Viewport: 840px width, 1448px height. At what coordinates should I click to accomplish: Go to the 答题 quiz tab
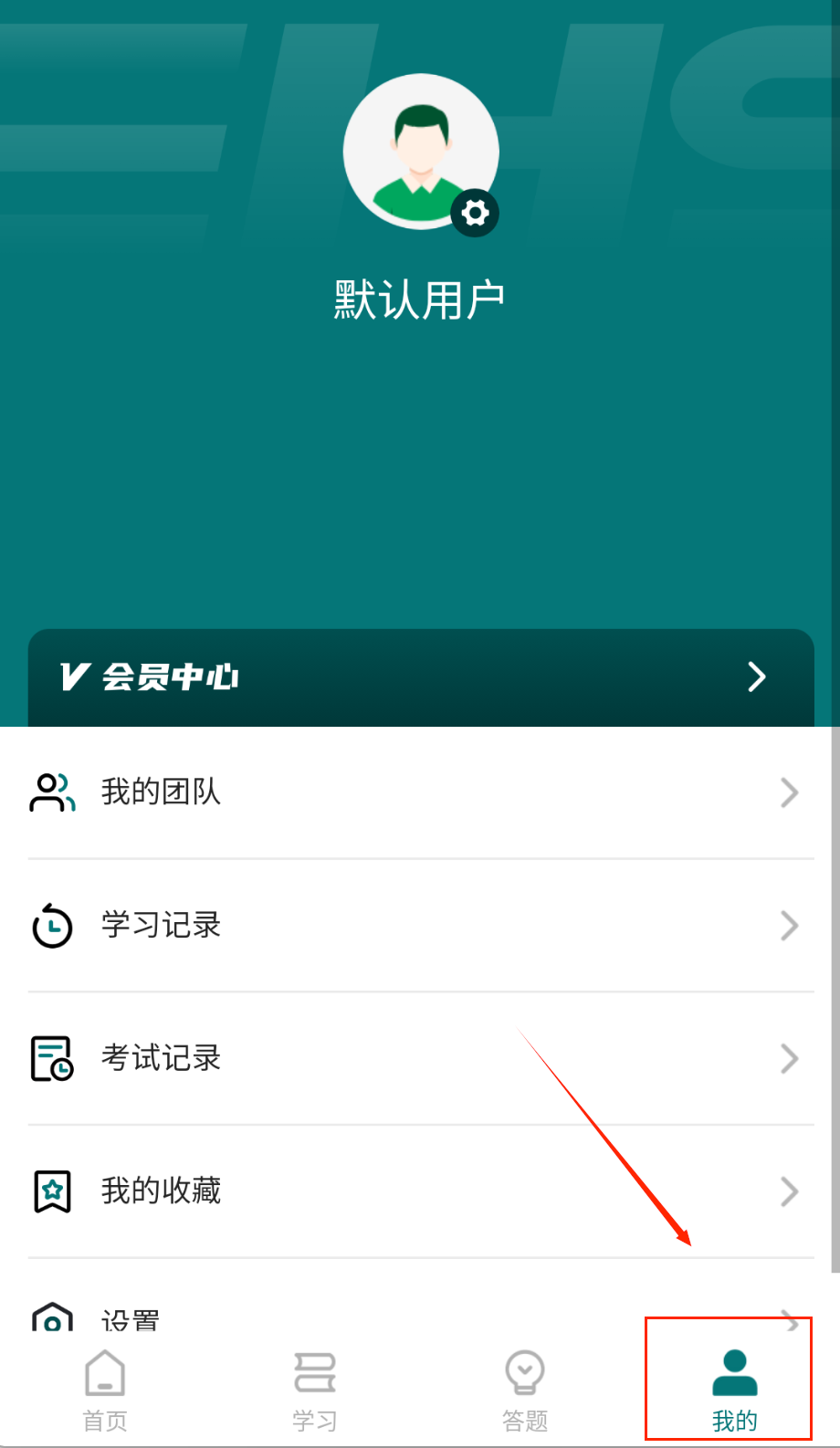[525, 1390]
